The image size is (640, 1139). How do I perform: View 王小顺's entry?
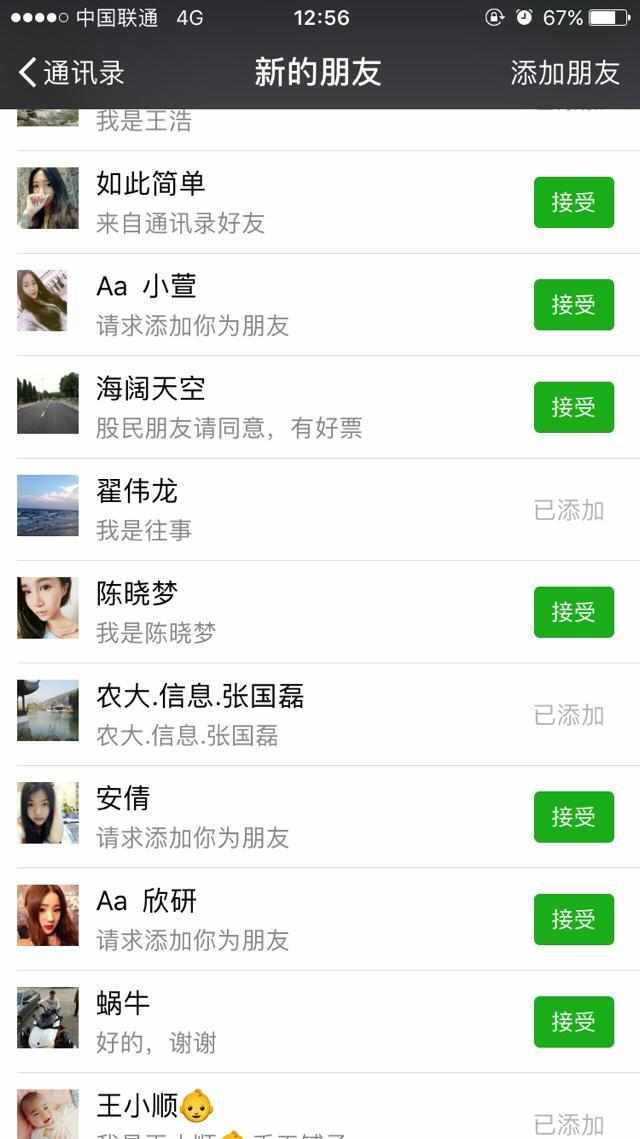[300, 1112]
